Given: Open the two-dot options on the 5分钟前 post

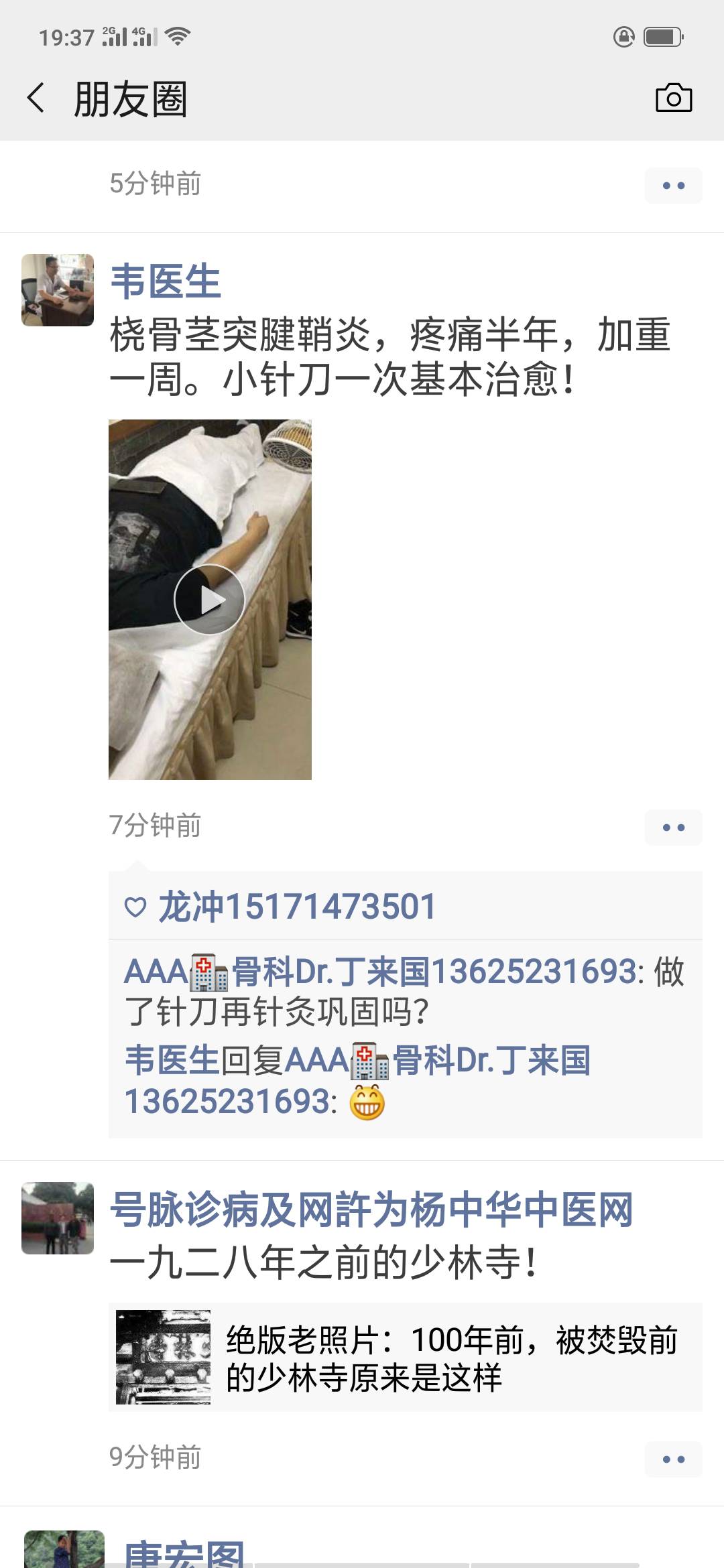Looking at the screenshot, I should coord(673,186).
